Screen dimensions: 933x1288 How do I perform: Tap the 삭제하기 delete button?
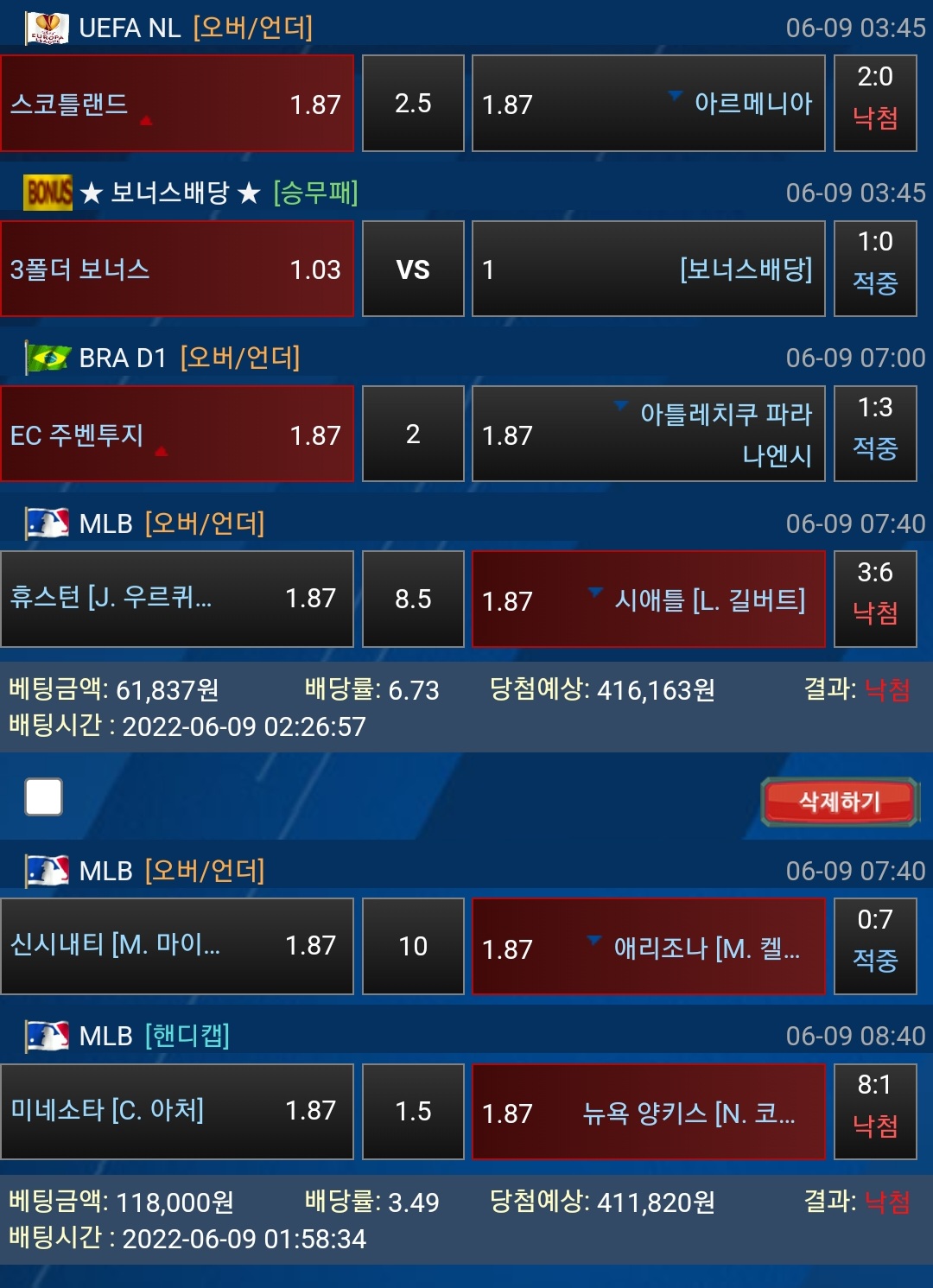click(x=839, y=802)
